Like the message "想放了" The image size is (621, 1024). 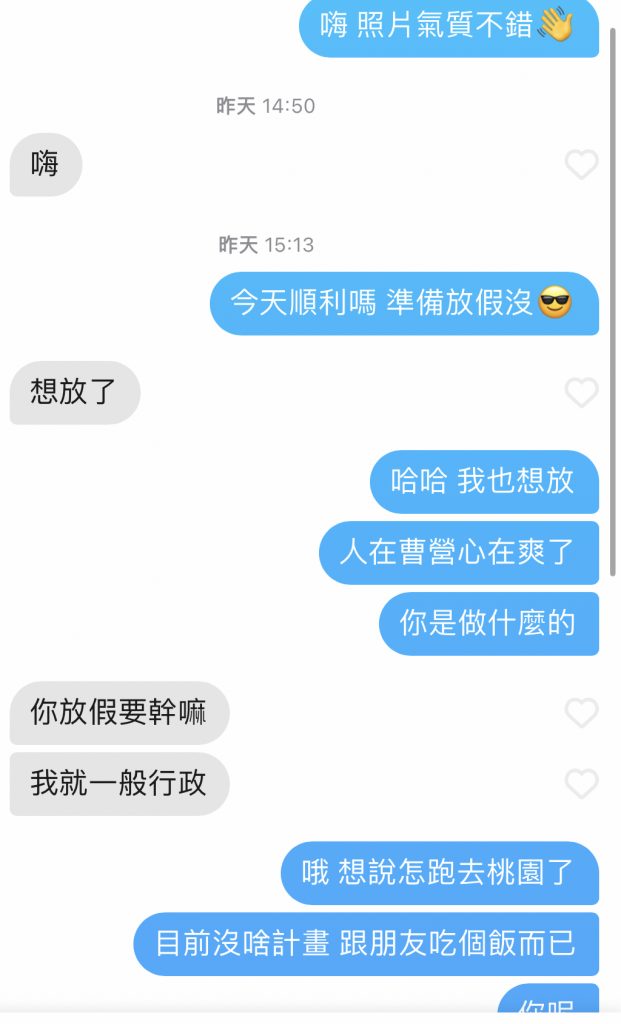(x=581, y=393)
